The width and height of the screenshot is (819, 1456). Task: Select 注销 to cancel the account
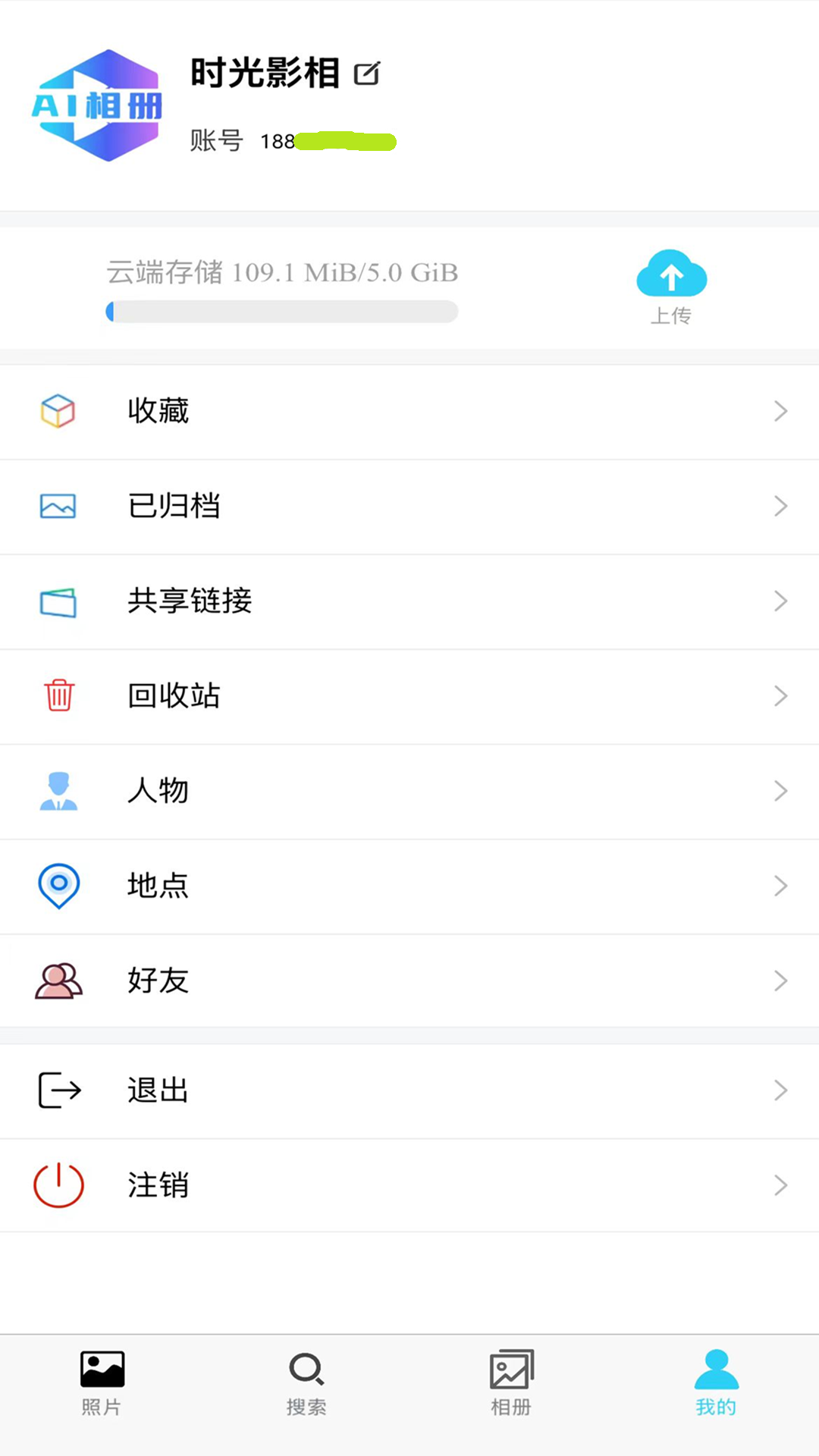click(409, 1185)
